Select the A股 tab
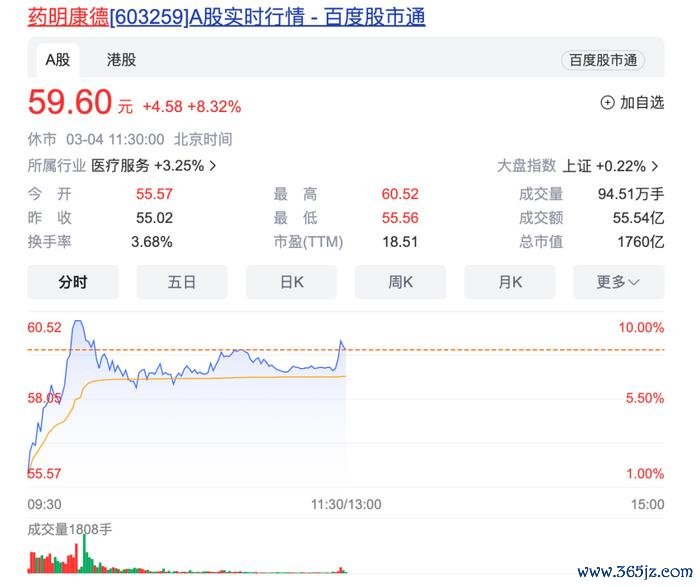Screen dimensions: 700x587 click(58, 60)
